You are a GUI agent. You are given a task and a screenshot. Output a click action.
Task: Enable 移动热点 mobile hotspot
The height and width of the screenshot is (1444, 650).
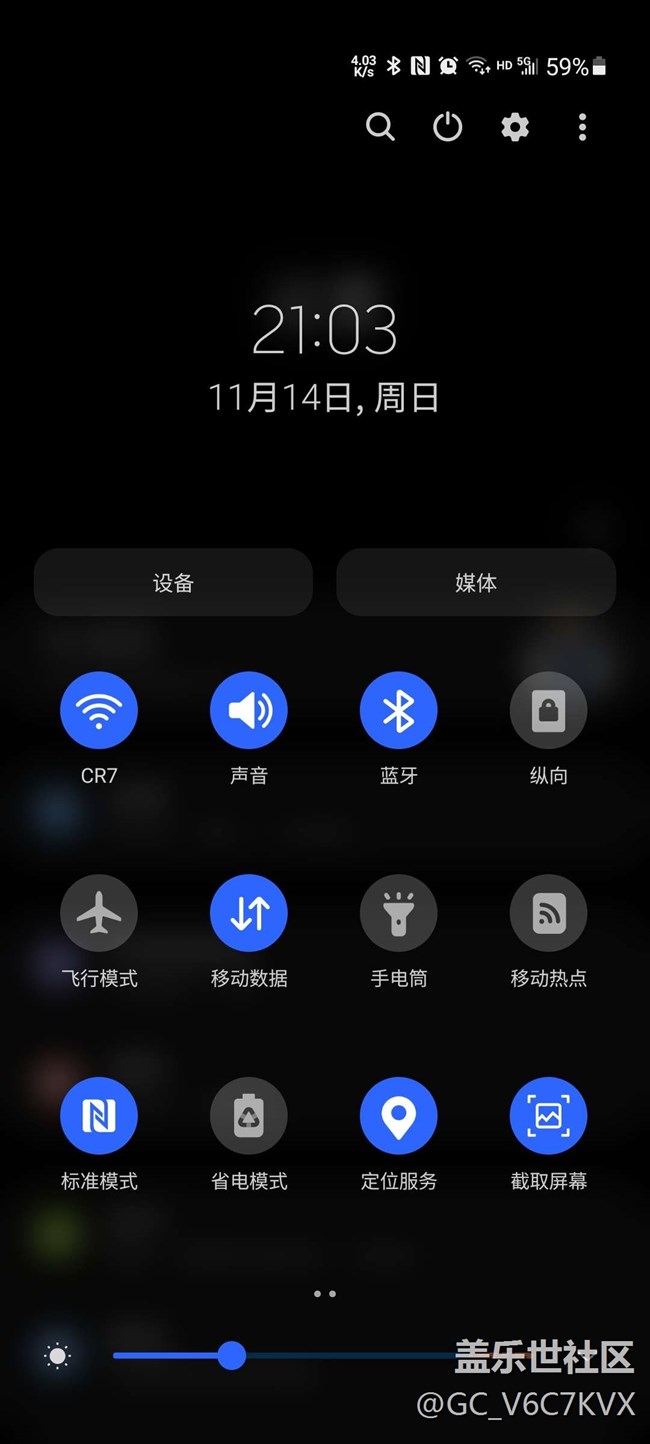(x=548, y=914)
